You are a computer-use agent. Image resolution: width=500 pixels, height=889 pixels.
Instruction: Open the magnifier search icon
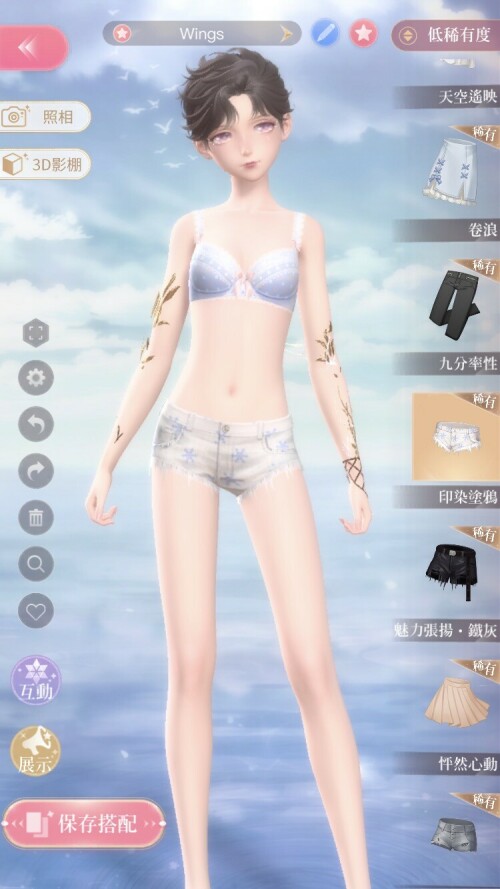tap(36, 564)
